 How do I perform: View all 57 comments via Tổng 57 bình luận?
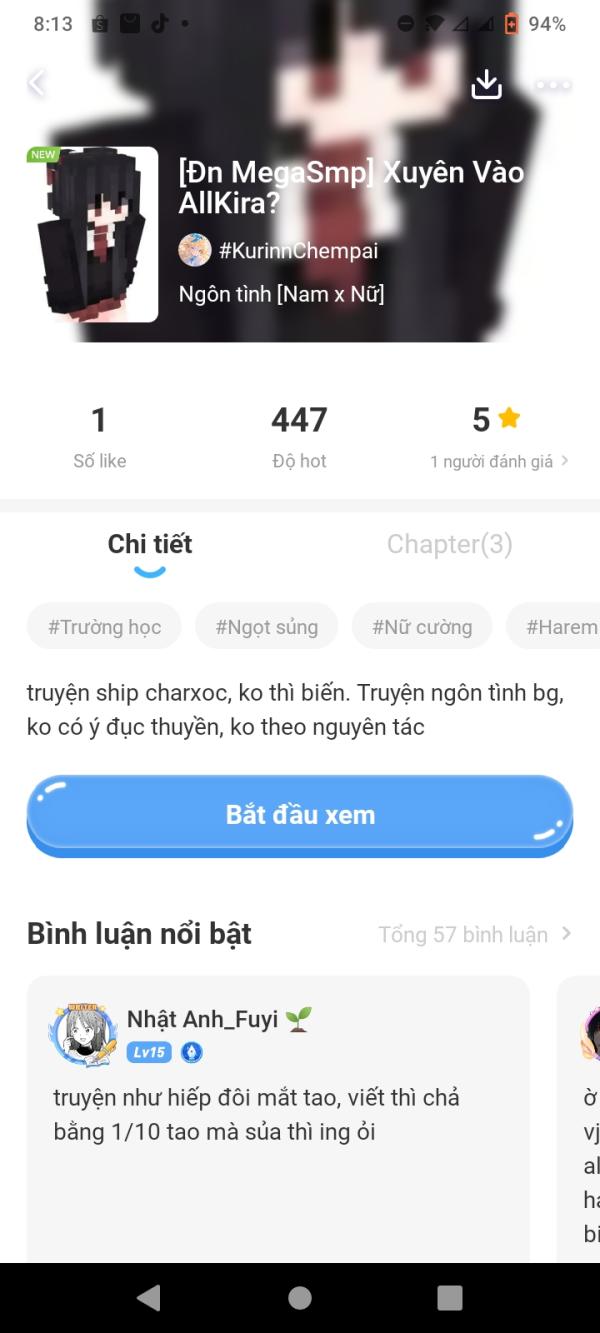(x=474, y=934)
